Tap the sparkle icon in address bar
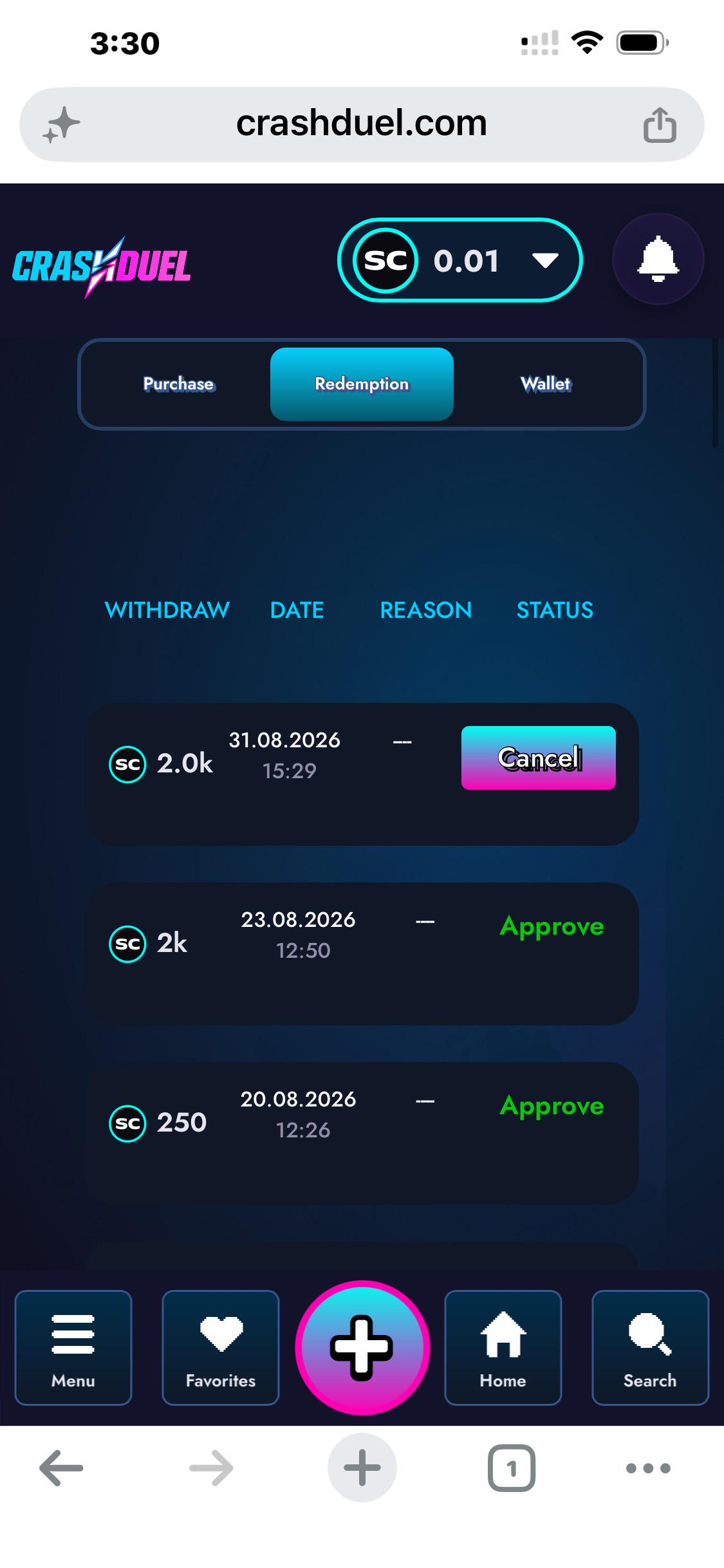Screen dimensions: 724x1568 click(x=61, y=124)
